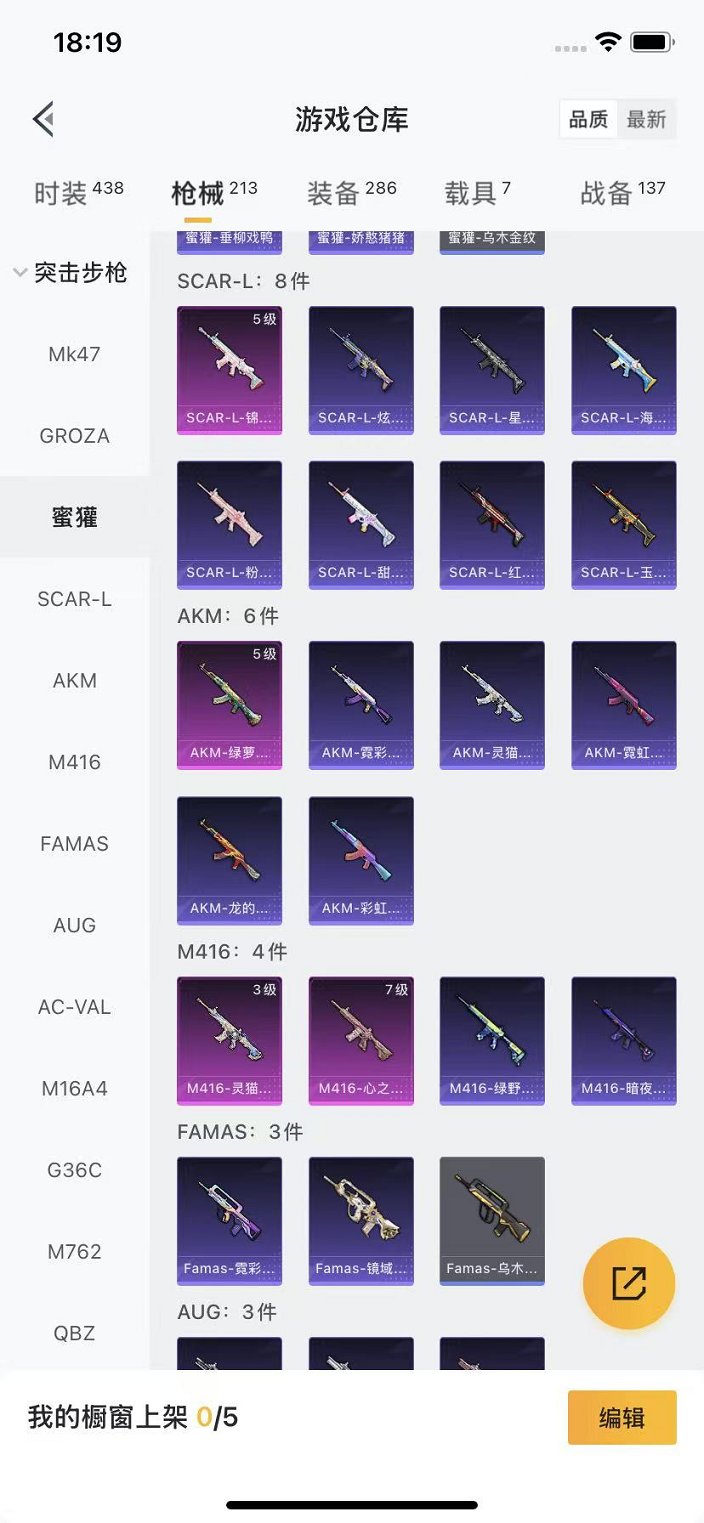Open the level 7 M416-心之 skin
704x1523 pixels.
click(x=361, y=1041)
